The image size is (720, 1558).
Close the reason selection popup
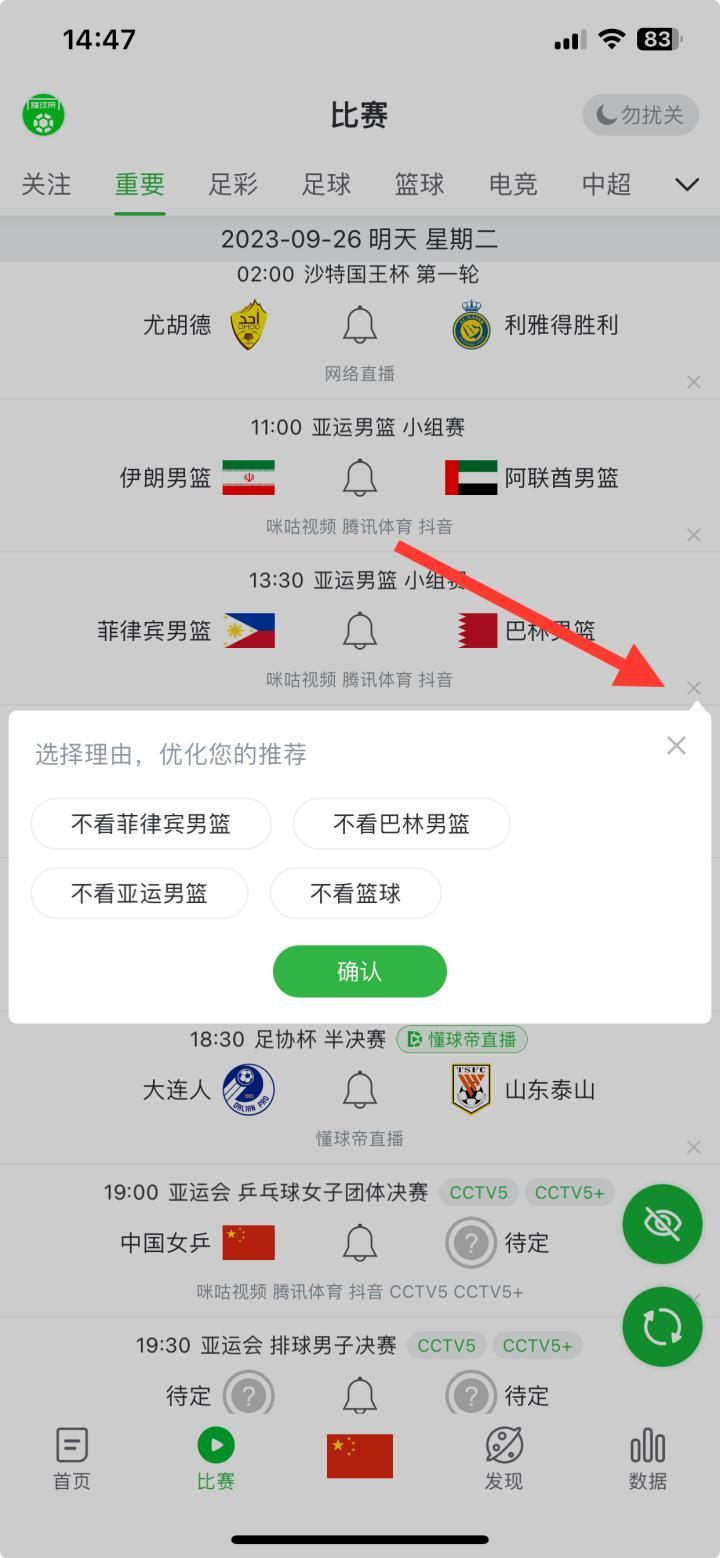click(676, 745)
